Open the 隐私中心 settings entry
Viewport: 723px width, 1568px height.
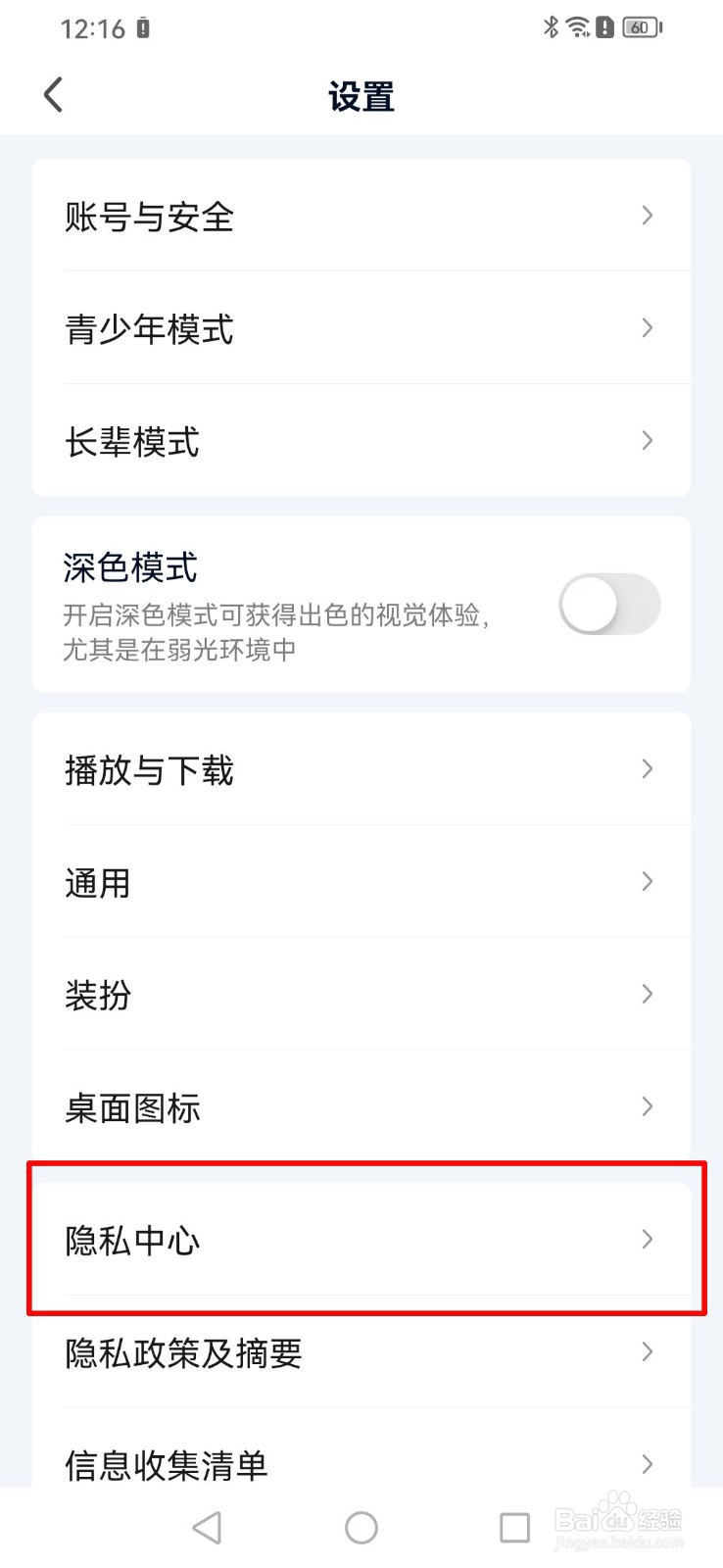[361, 1239]
